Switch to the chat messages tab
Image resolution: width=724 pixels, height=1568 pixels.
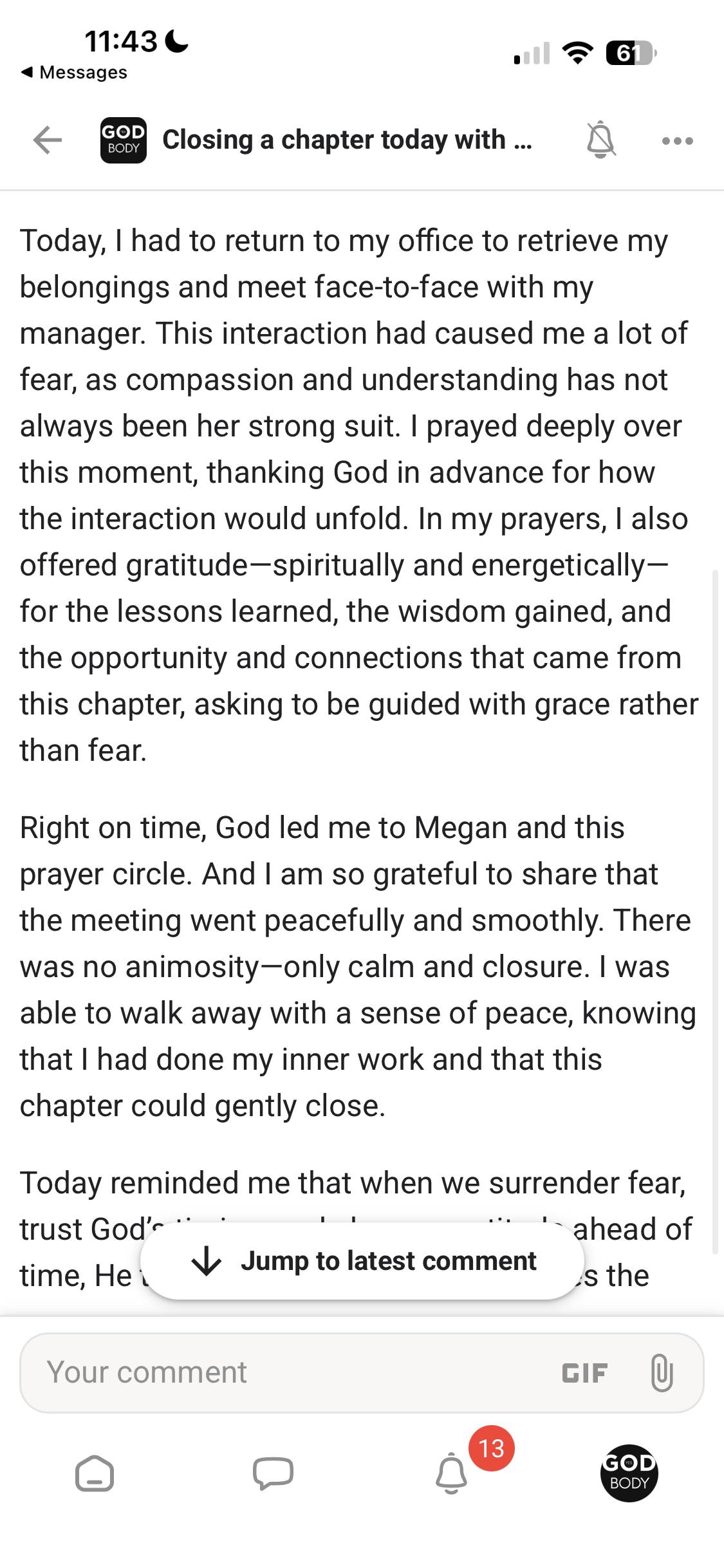tap(273, 1473)
